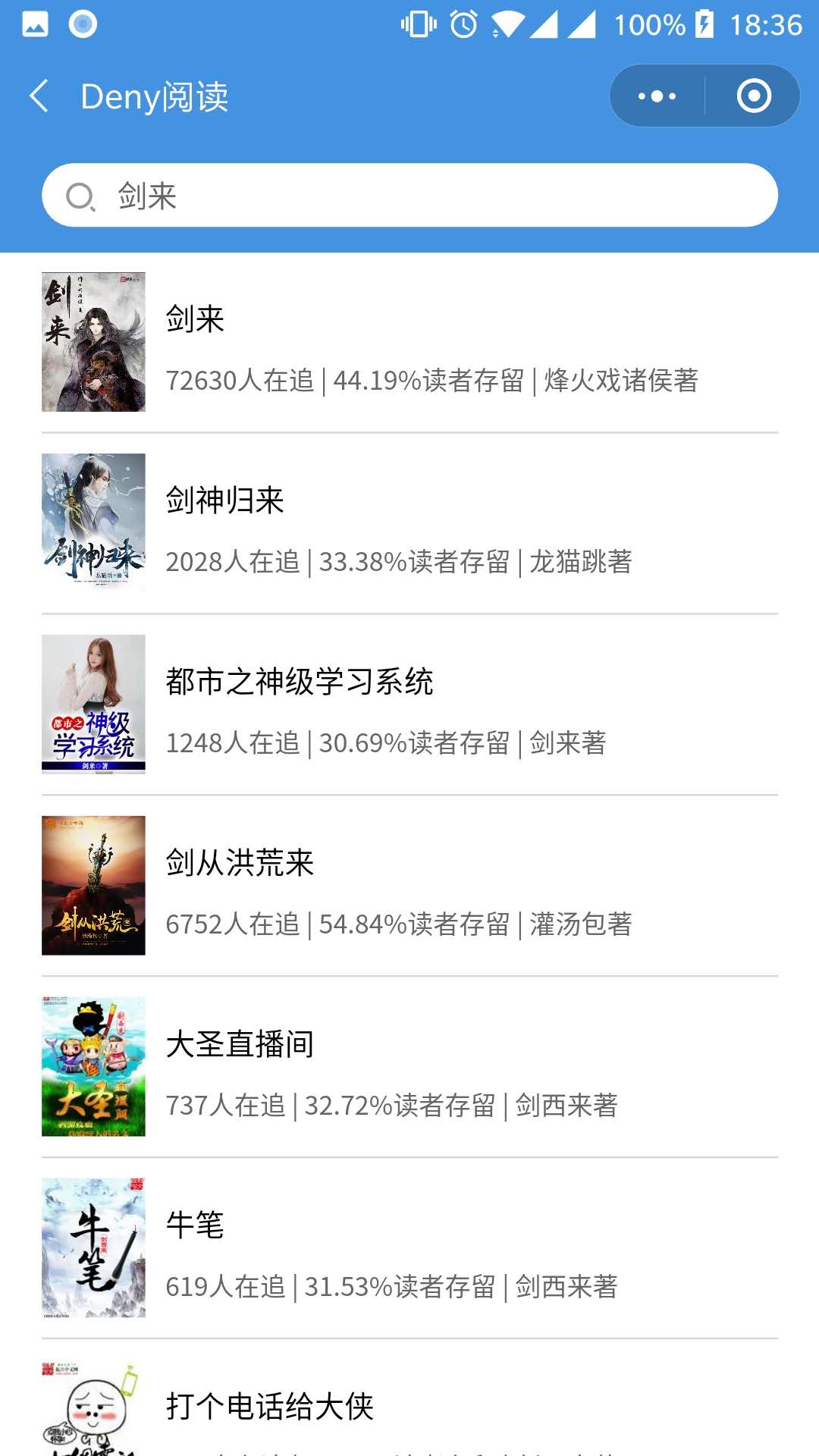Go back from Deny阅读
The width and height of the screenshot is (819, 1456).
(x=39, y=96)
